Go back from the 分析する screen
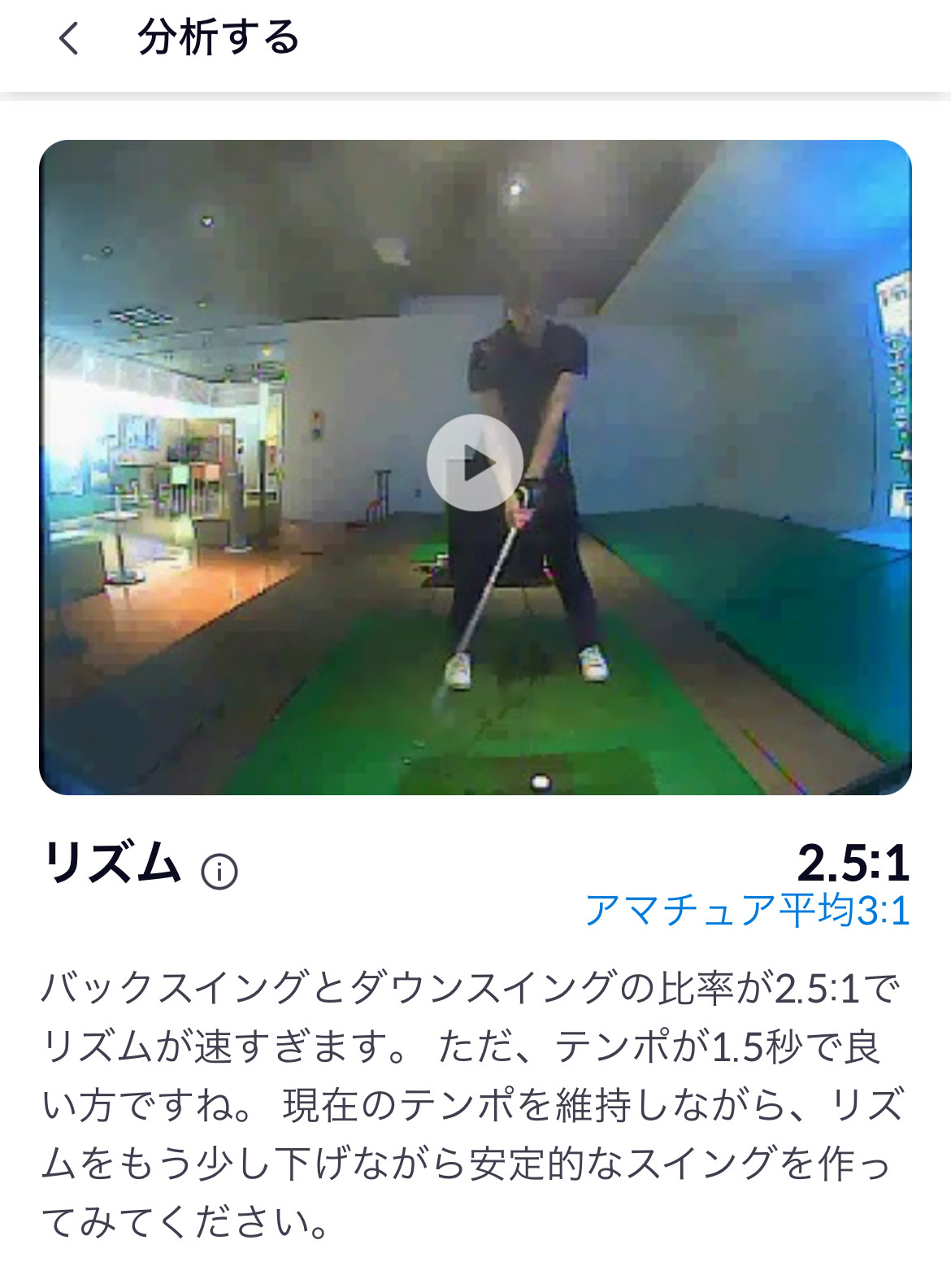The height and width of the screenshot is (1288, 951). [x=69, y=38]
